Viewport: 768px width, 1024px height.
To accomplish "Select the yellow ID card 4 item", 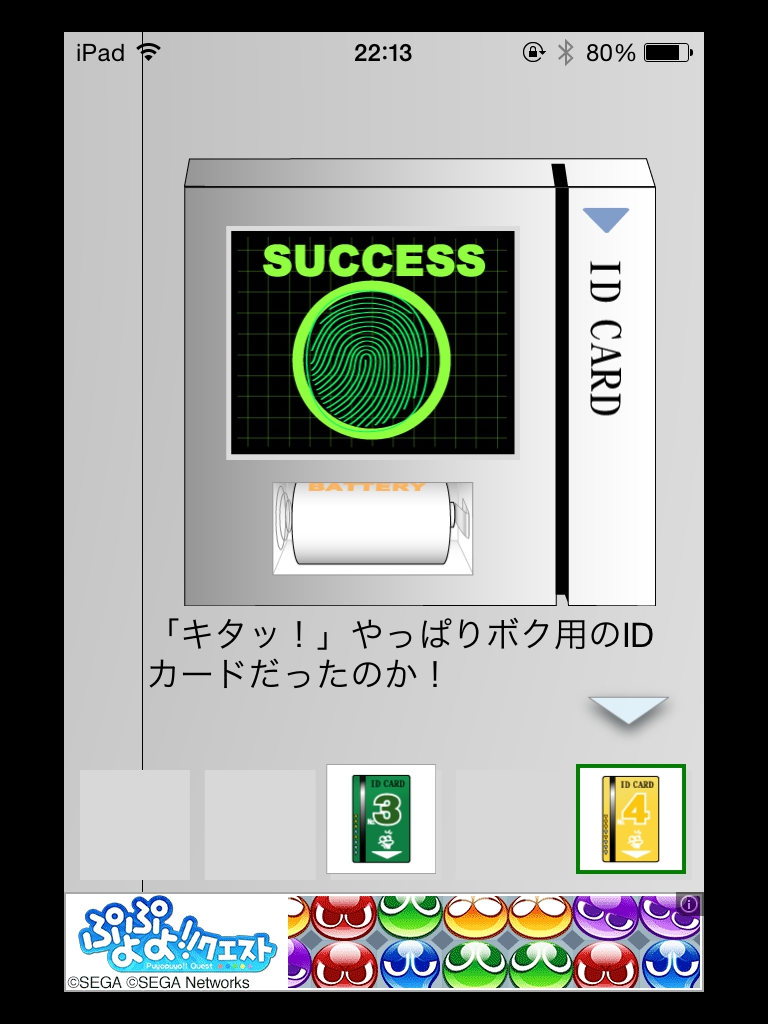I will [630, 818].
